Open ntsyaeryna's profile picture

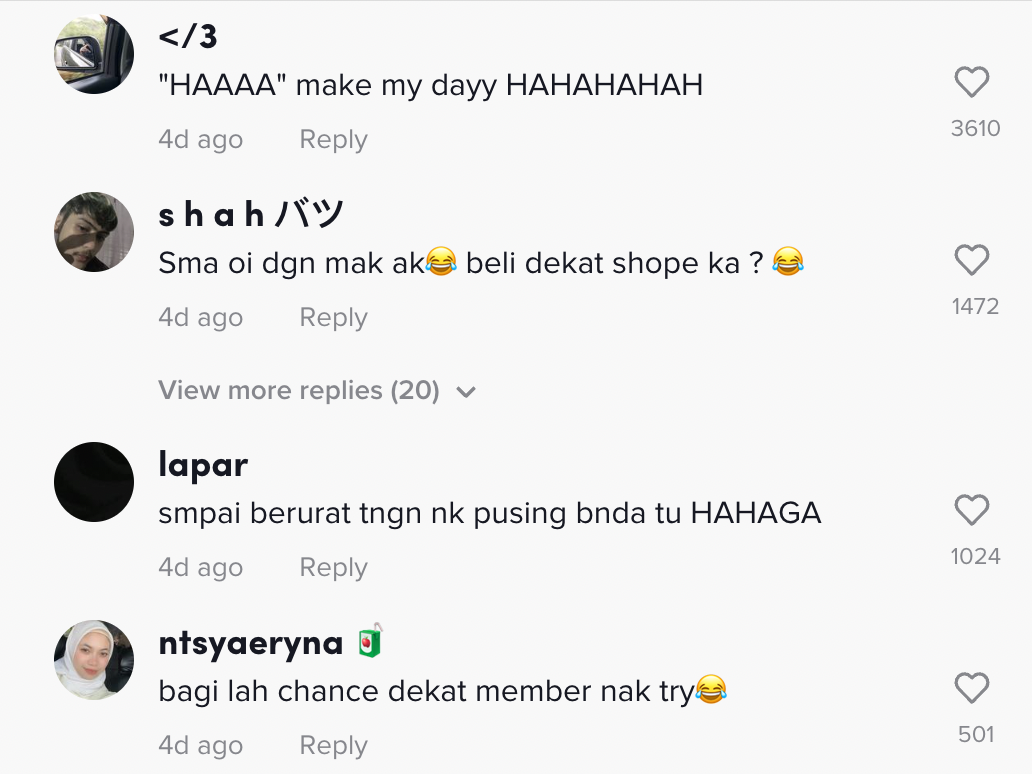93,660
